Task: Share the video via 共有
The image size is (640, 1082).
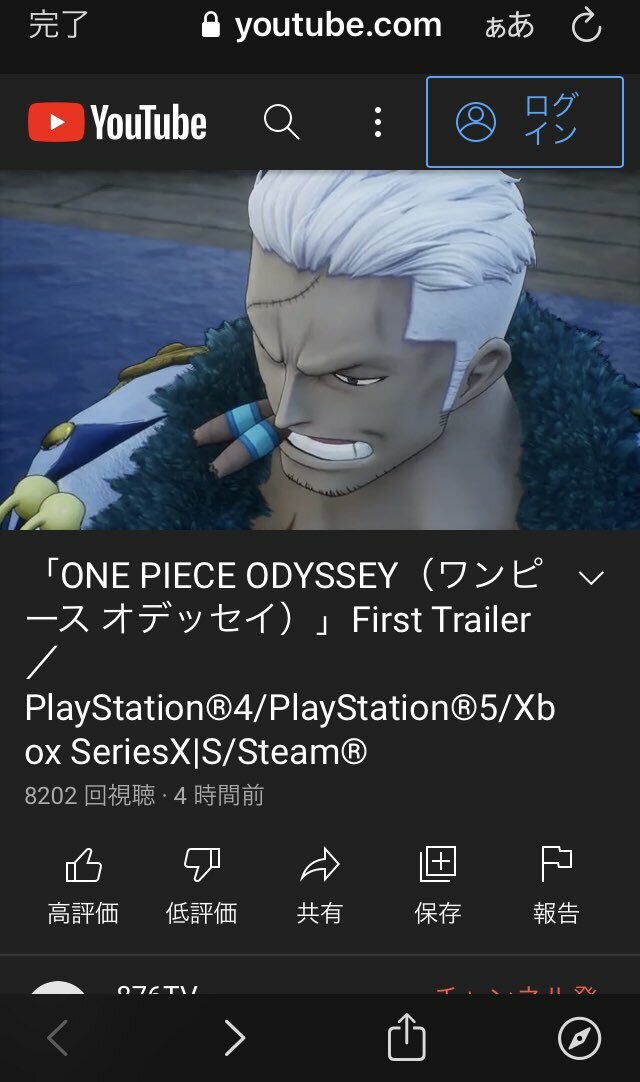Action: (x=320, y=884)
